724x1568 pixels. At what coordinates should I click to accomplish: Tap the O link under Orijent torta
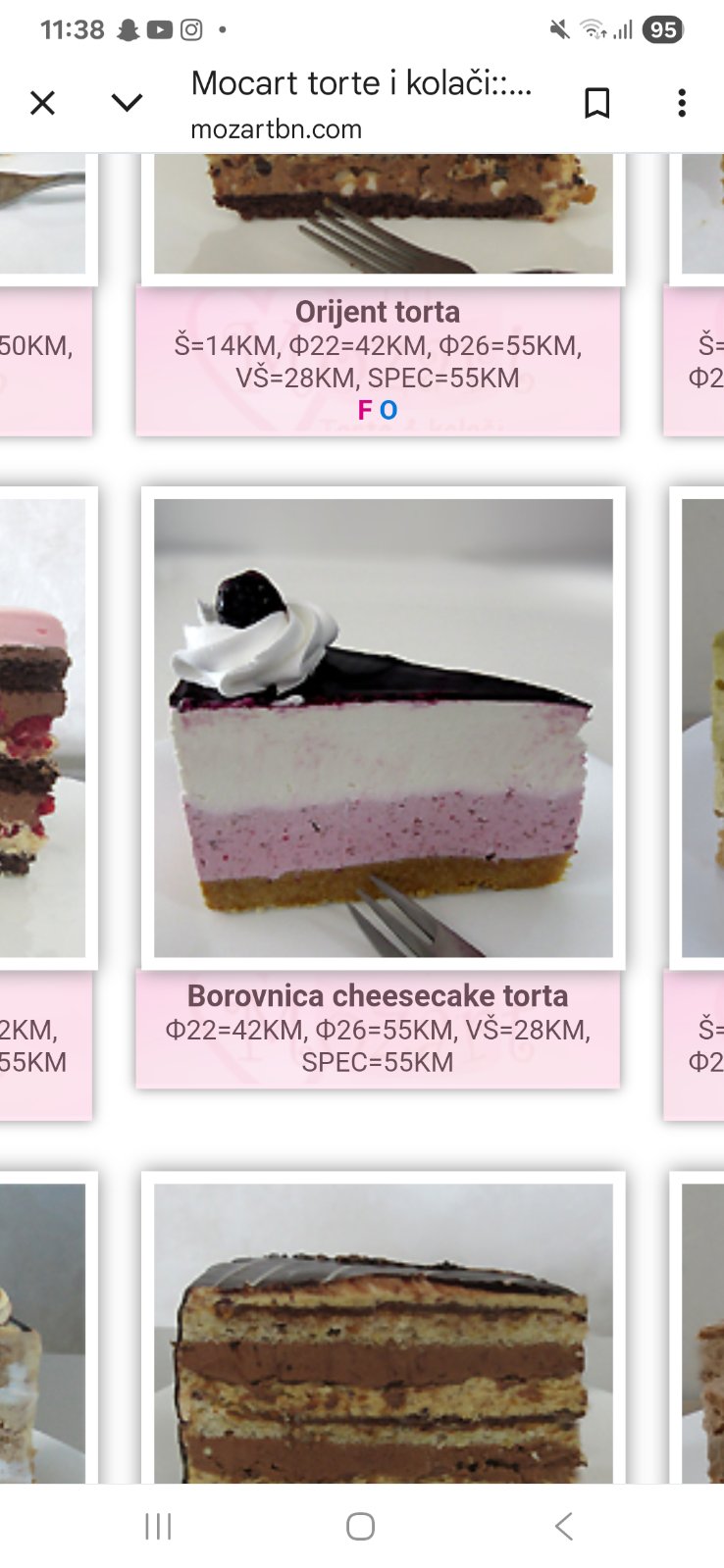point(388,410)
